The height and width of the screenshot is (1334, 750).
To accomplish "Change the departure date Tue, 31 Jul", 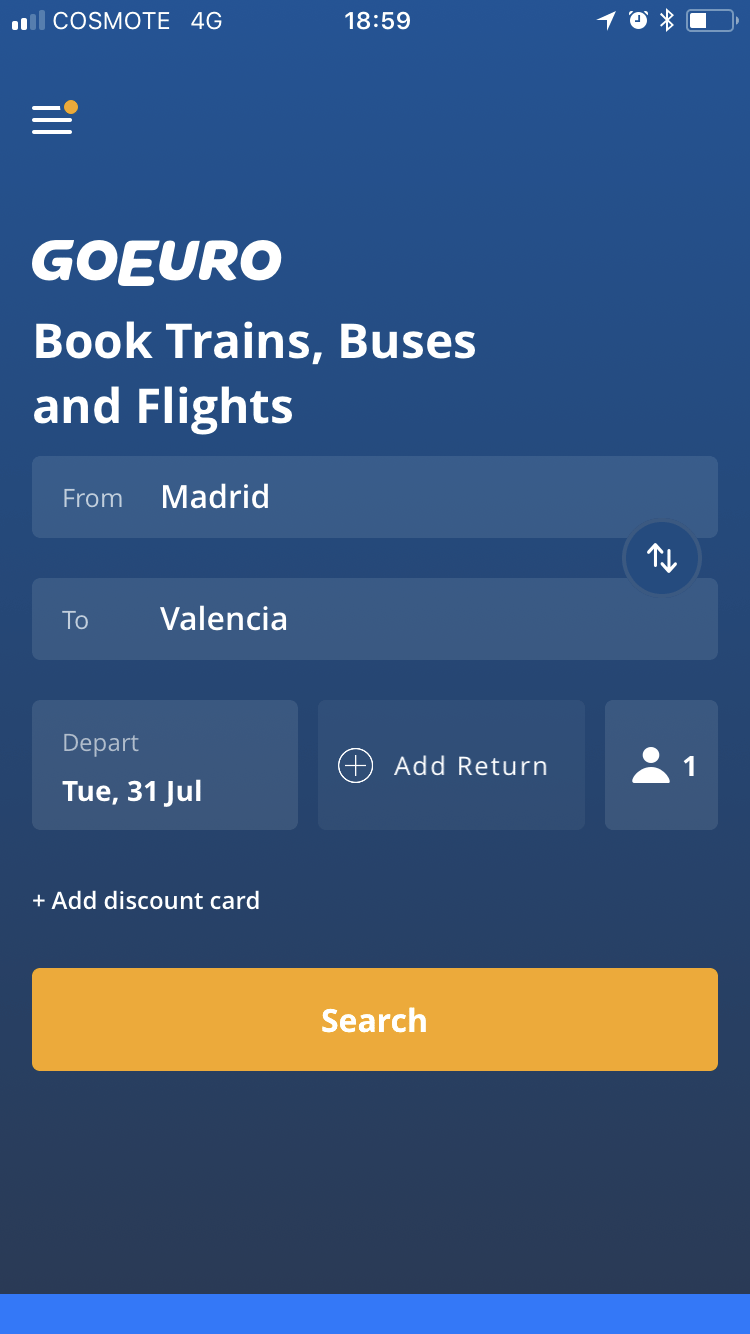I will click(x=165, y=765).
